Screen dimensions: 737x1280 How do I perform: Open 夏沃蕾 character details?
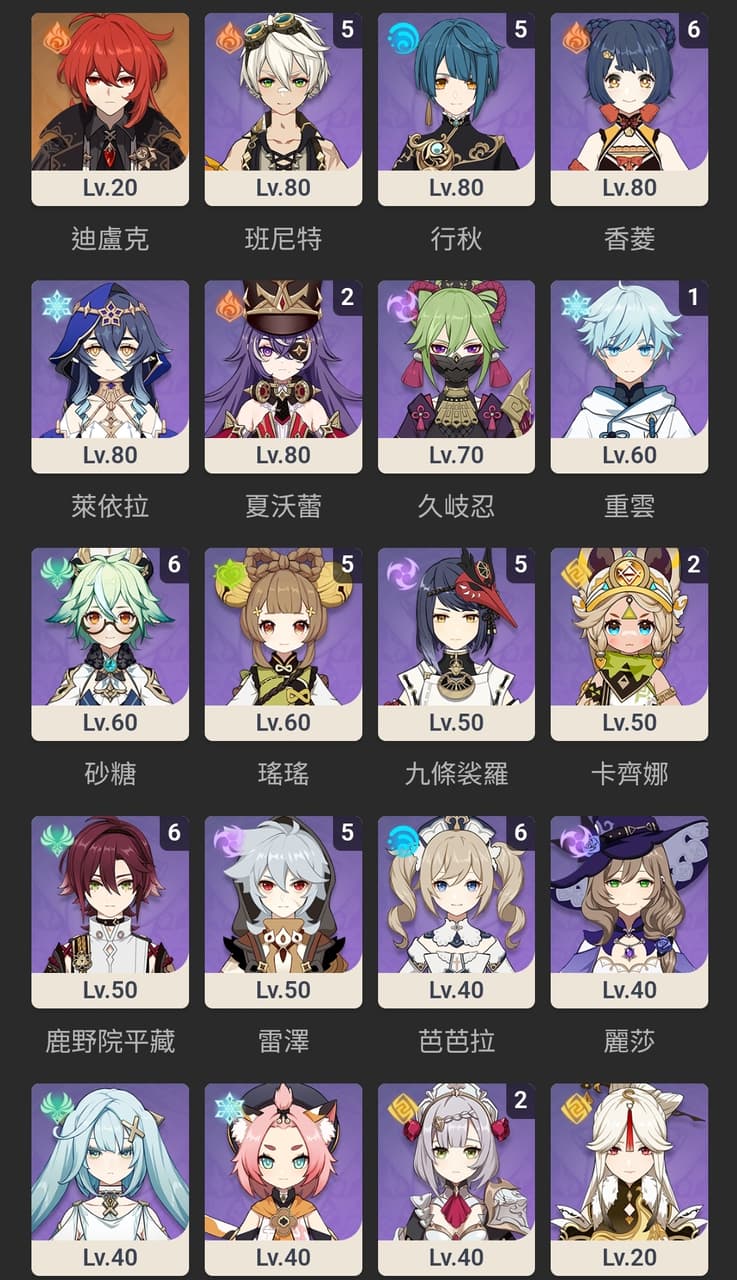click(283, 376)
